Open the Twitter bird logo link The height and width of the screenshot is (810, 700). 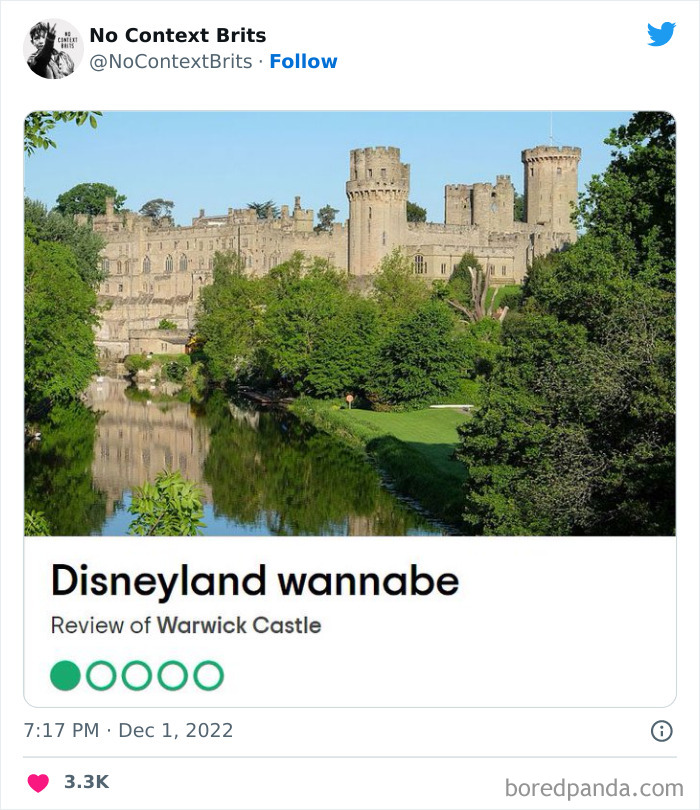point(661,34)
